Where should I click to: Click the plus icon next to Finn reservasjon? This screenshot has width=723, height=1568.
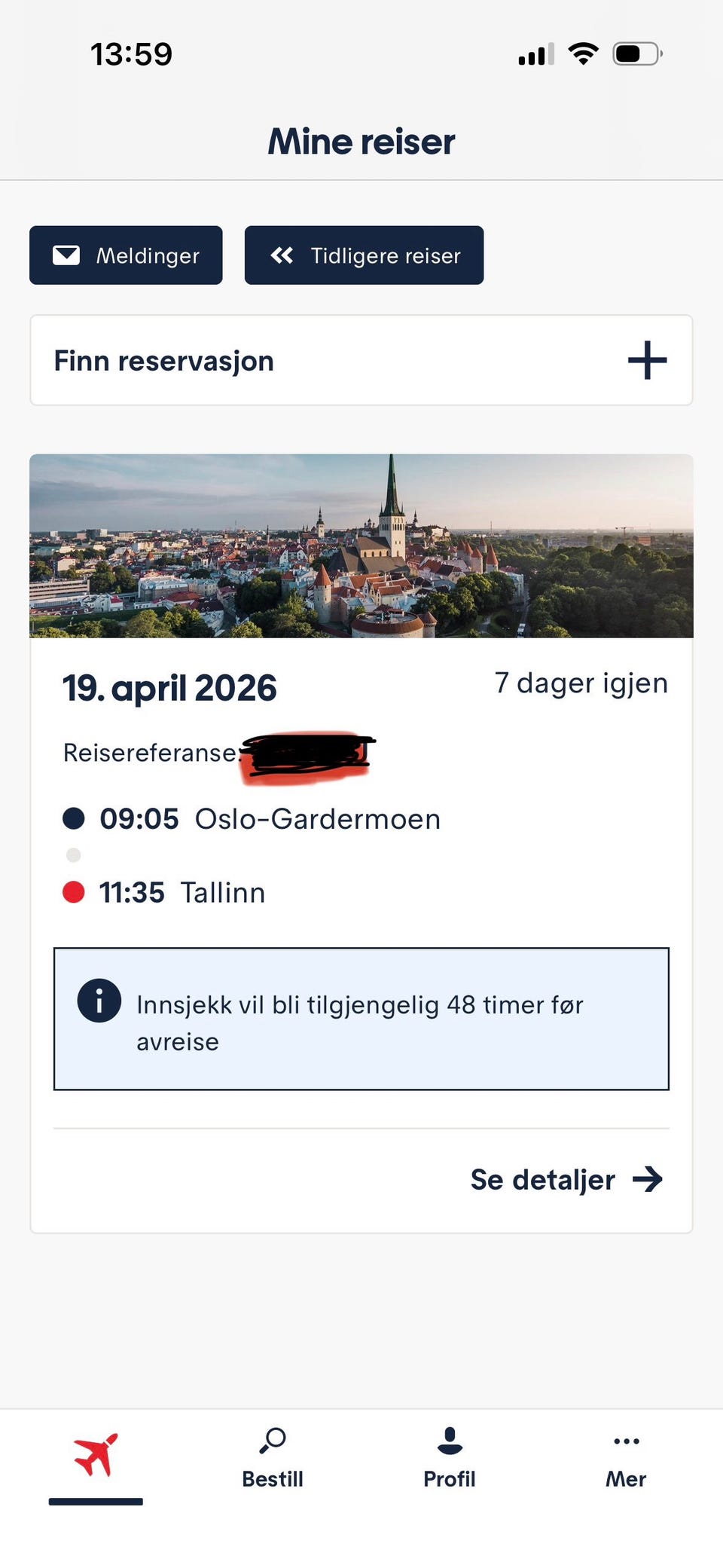(646, 360)
